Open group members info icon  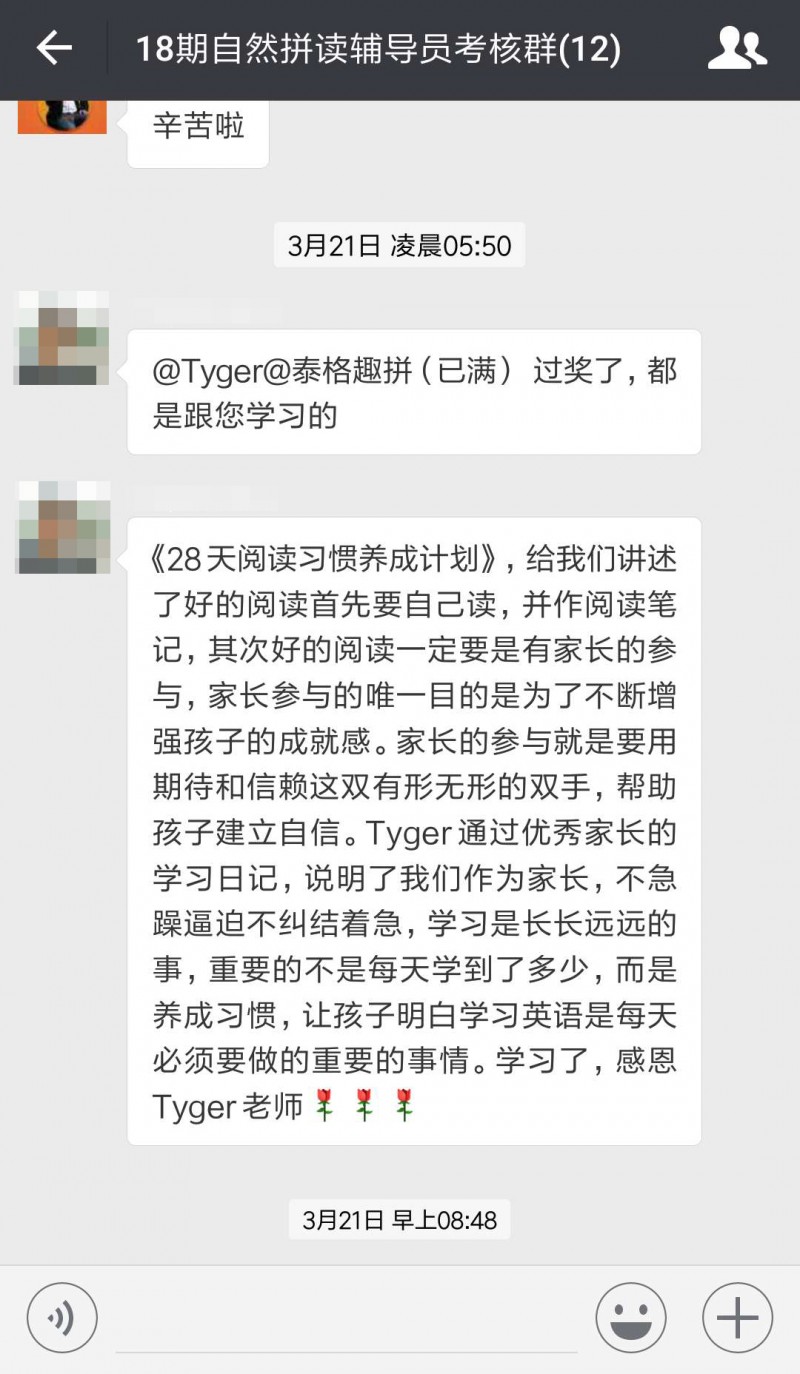pos(737,48)
